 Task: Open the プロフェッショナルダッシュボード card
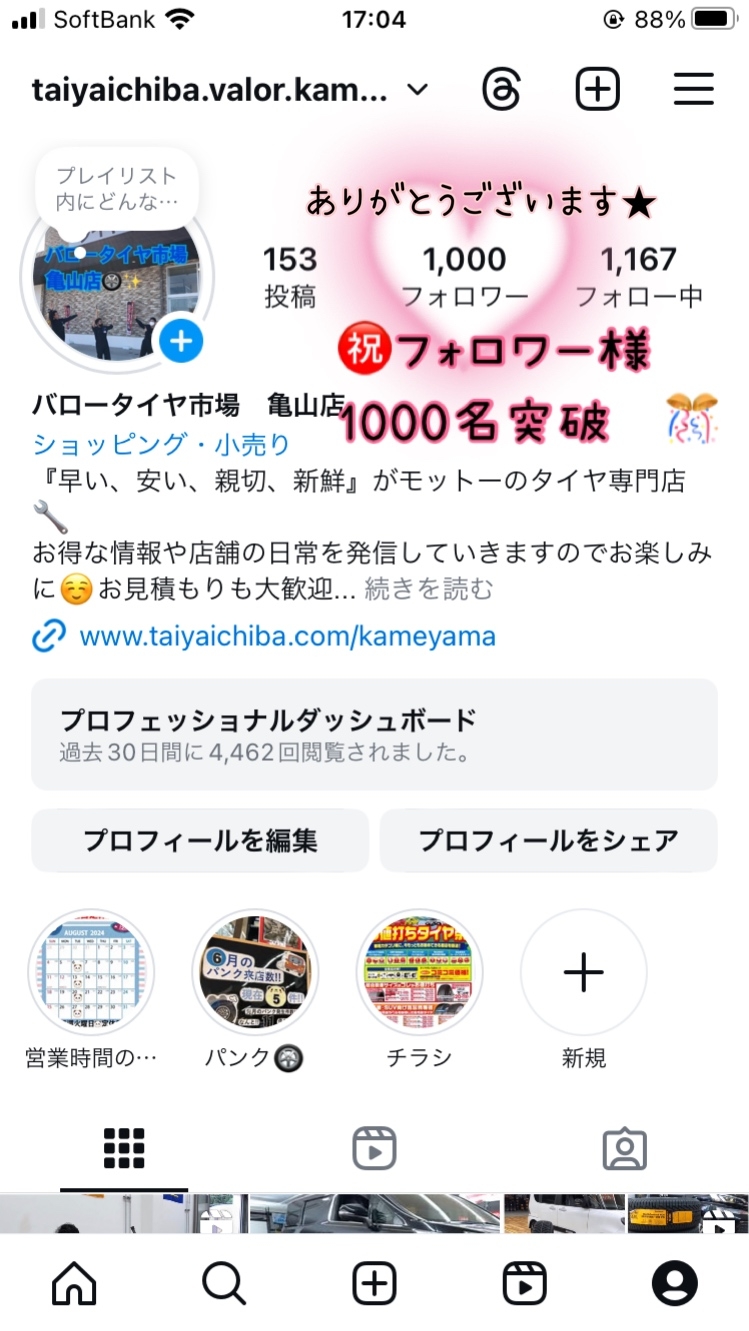pos(374,734)
